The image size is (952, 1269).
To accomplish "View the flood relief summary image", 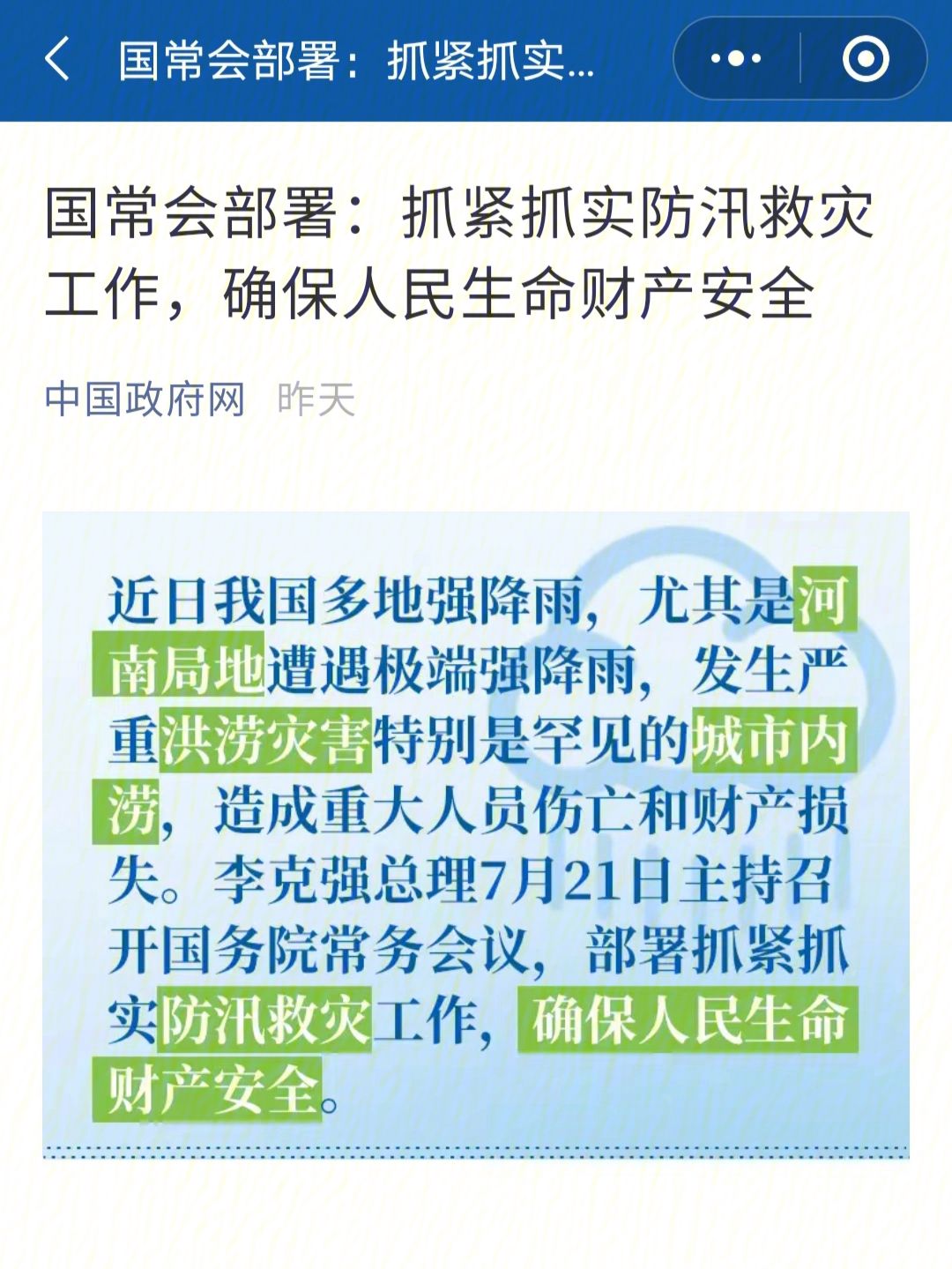I will tap(476, 833).
